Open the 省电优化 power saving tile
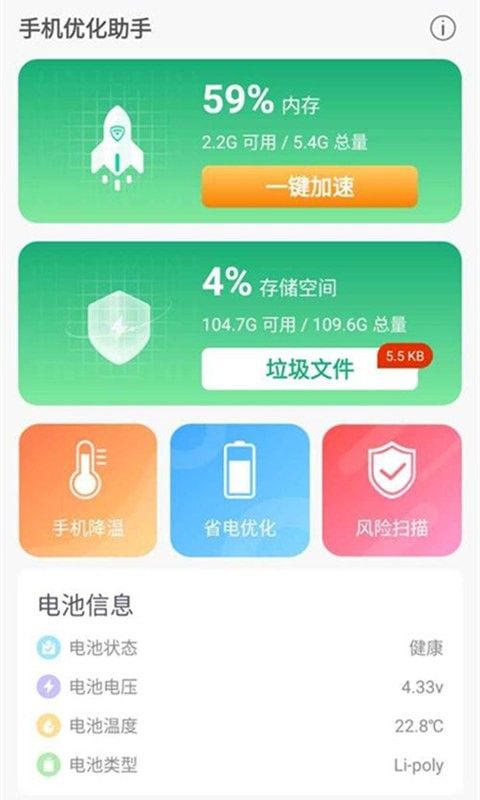 (x=240, y=490)
